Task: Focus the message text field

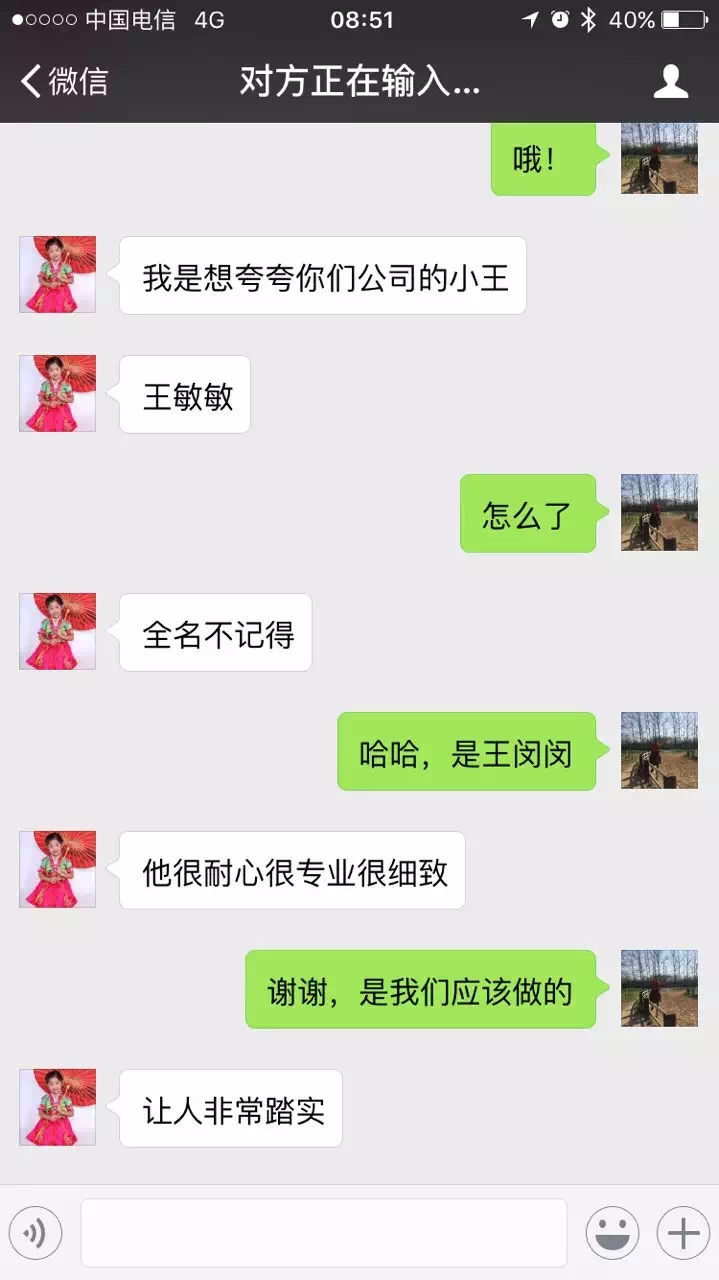Action: tap(323, 1233)
